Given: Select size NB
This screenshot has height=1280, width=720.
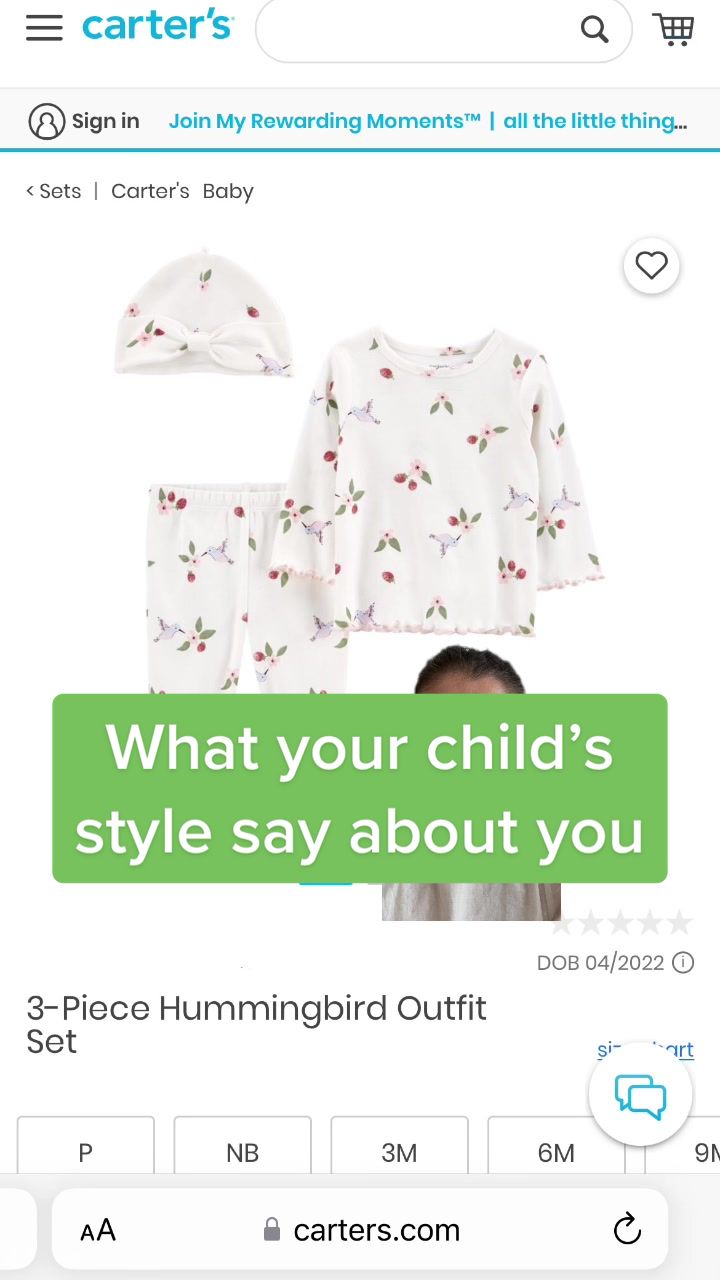Looking at the screenshot, I should coord(242,1152).
